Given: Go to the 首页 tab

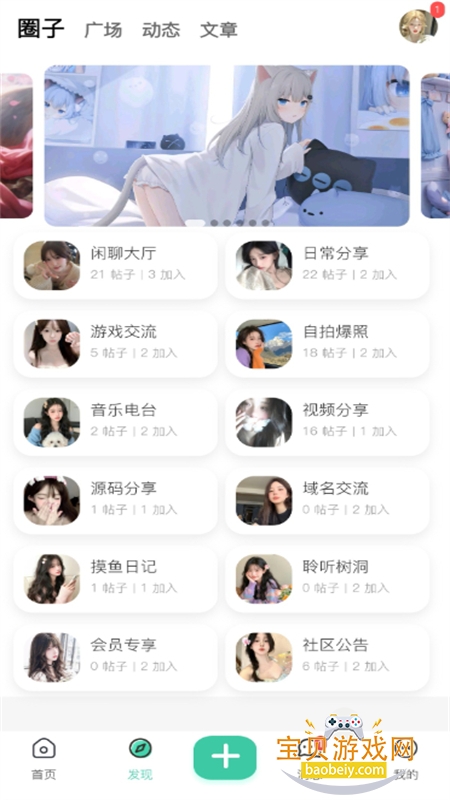Looking at the screenshot, I should [44, 759].
